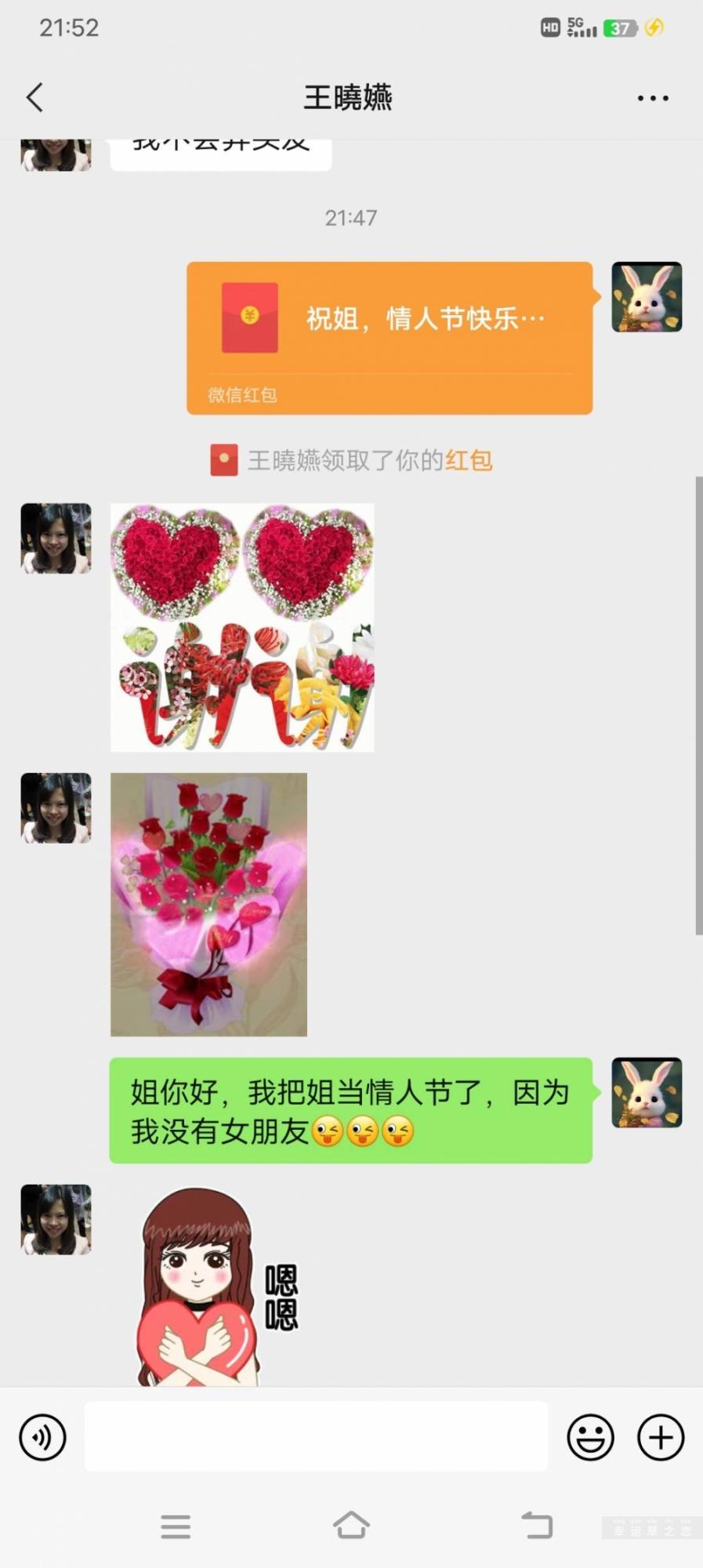The image size is (703, 1568).
Task: Switch to voice message input
Action: point(42,1437)
